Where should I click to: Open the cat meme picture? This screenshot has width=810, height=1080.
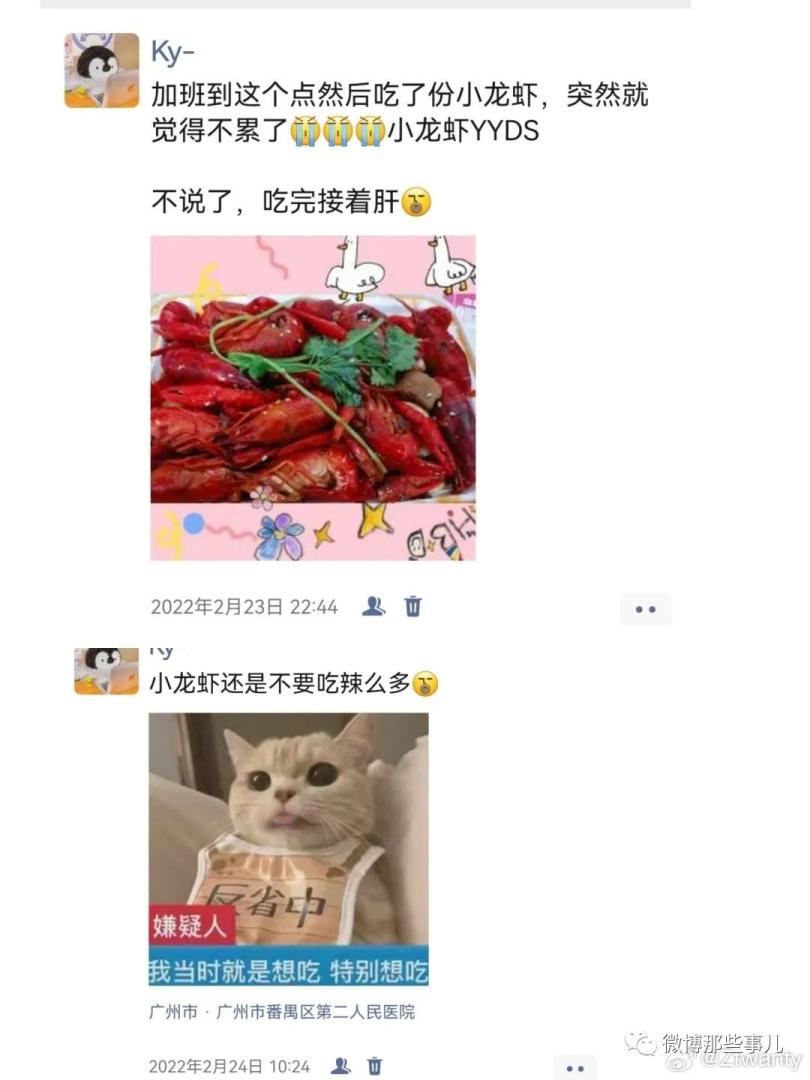[x=288, y=848]
